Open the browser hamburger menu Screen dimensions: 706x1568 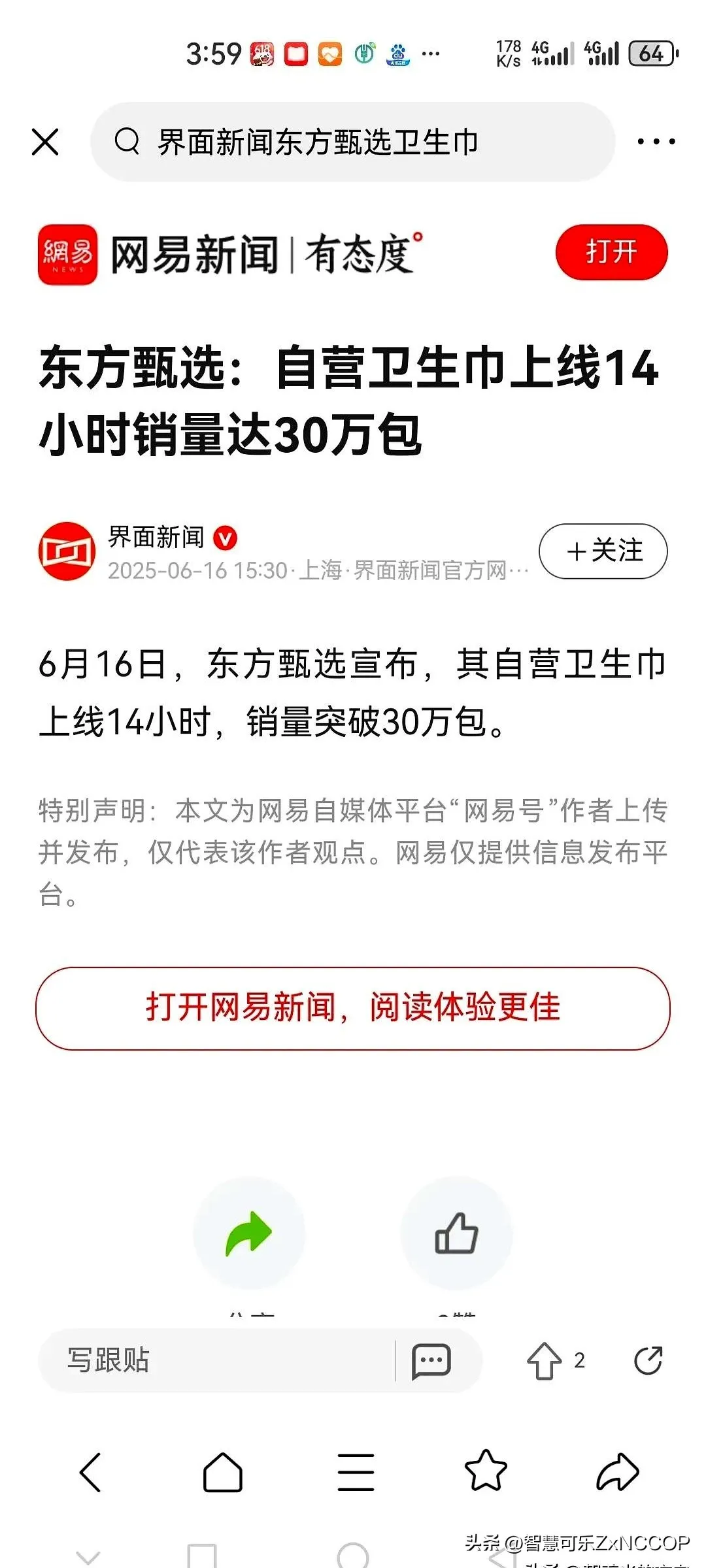356,1472
